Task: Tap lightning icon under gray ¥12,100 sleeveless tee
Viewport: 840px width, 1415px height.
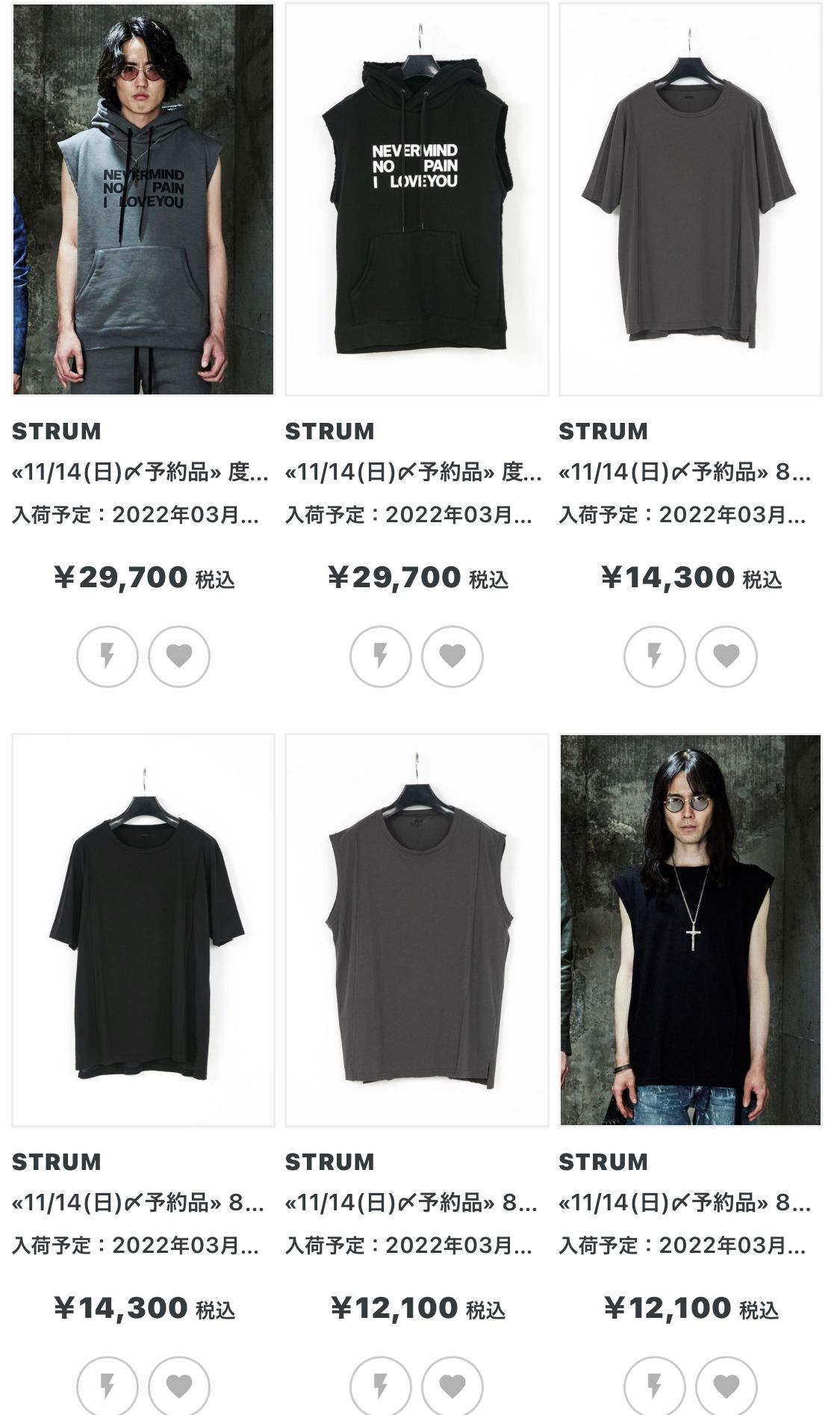Action: pos(381,1387)
